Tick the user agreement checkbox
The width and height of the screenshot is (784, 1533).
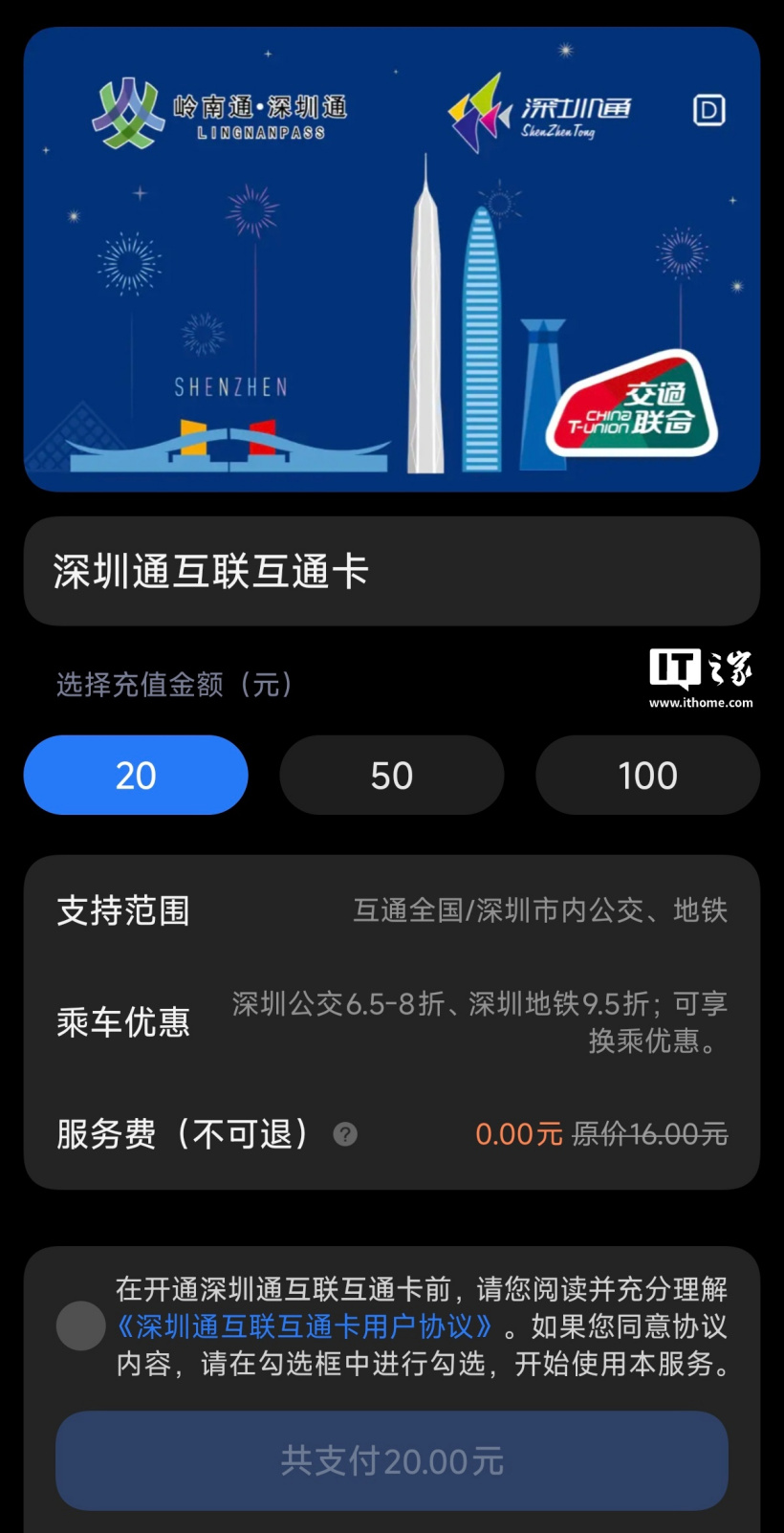pos(81,1325)
